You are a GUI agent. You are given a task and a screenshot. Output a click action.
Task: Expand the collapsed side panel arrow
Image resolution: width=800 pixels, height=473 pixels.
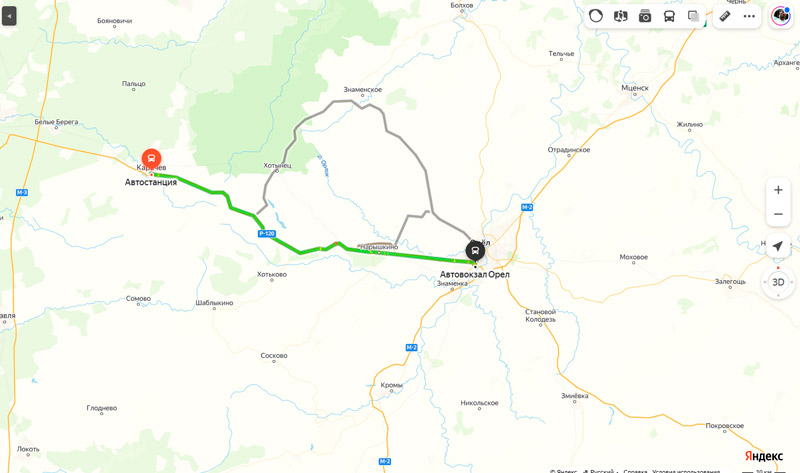9,16
